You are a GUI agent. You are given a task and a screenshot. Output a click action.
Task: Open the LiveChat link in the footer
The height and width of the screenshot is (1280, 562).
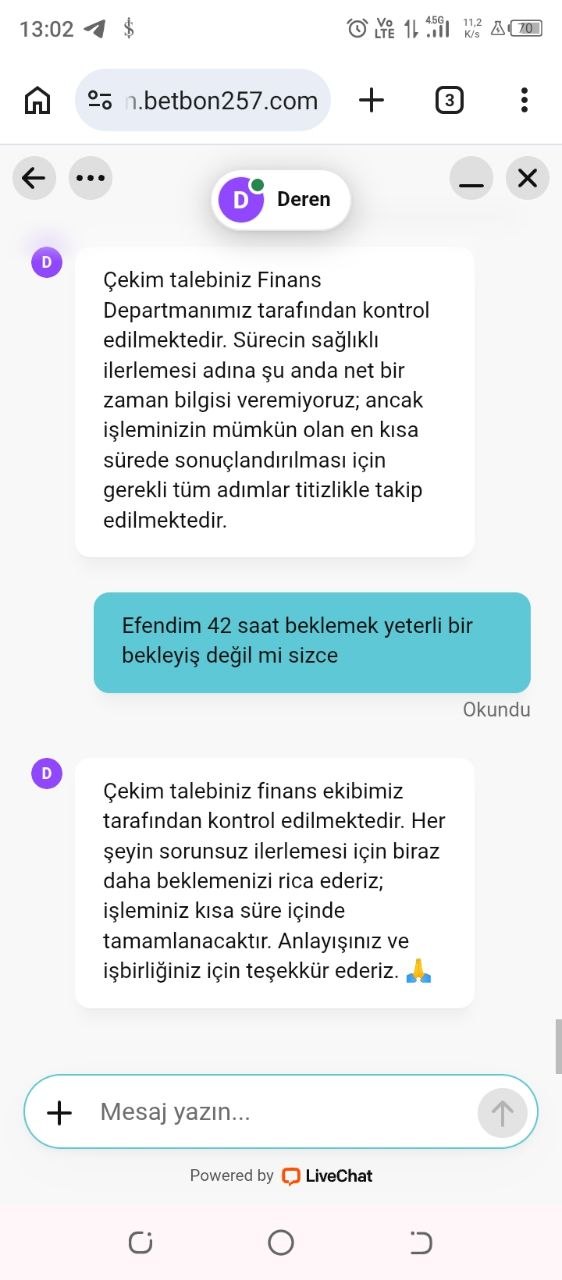[327, 1176]
